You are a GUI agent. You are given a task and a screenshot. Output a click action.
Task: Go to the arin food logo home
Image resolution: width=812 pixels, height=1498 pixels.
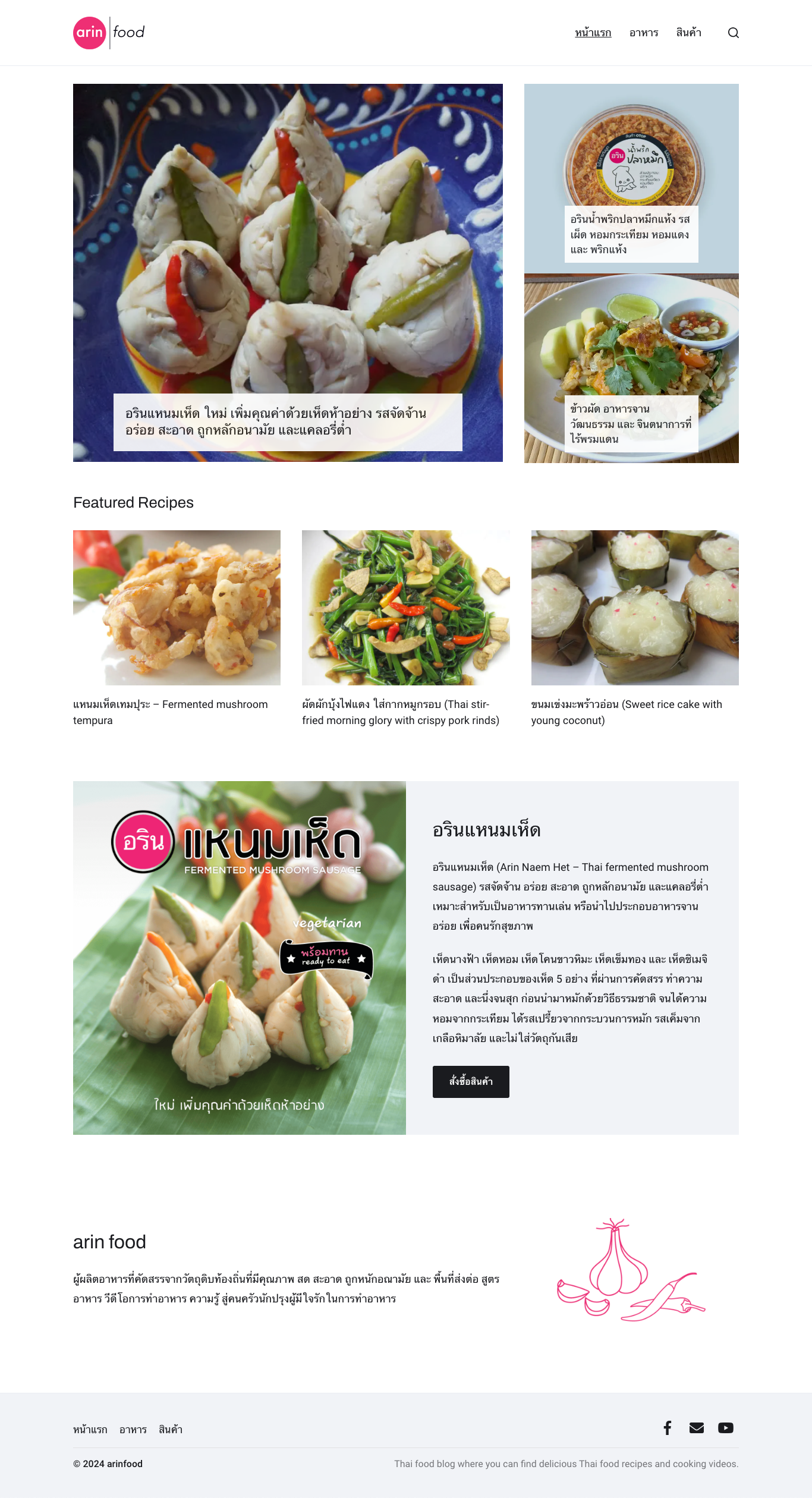pos(109,33)
